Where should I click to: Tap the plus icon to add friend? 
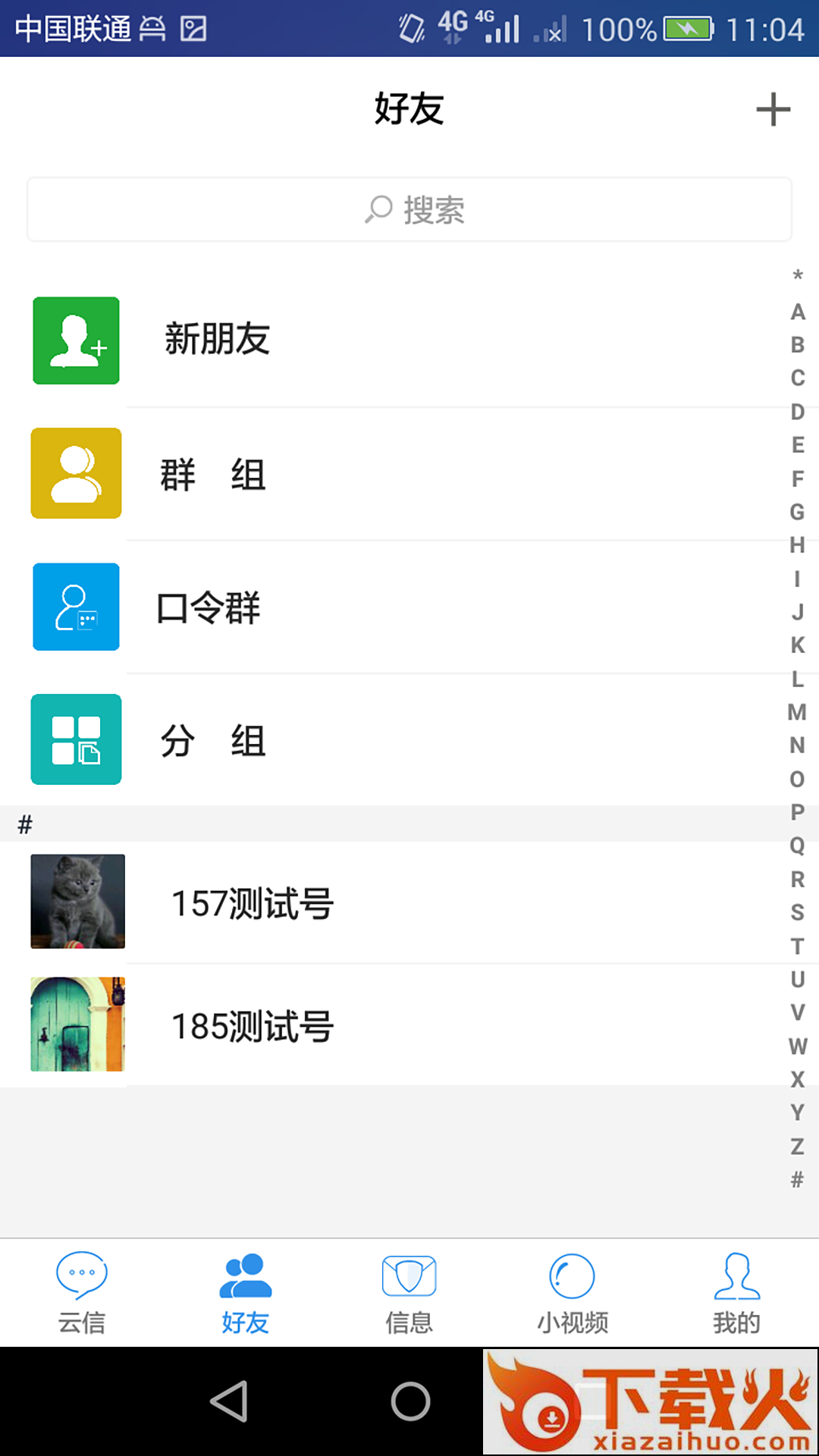tap(773, 110)
